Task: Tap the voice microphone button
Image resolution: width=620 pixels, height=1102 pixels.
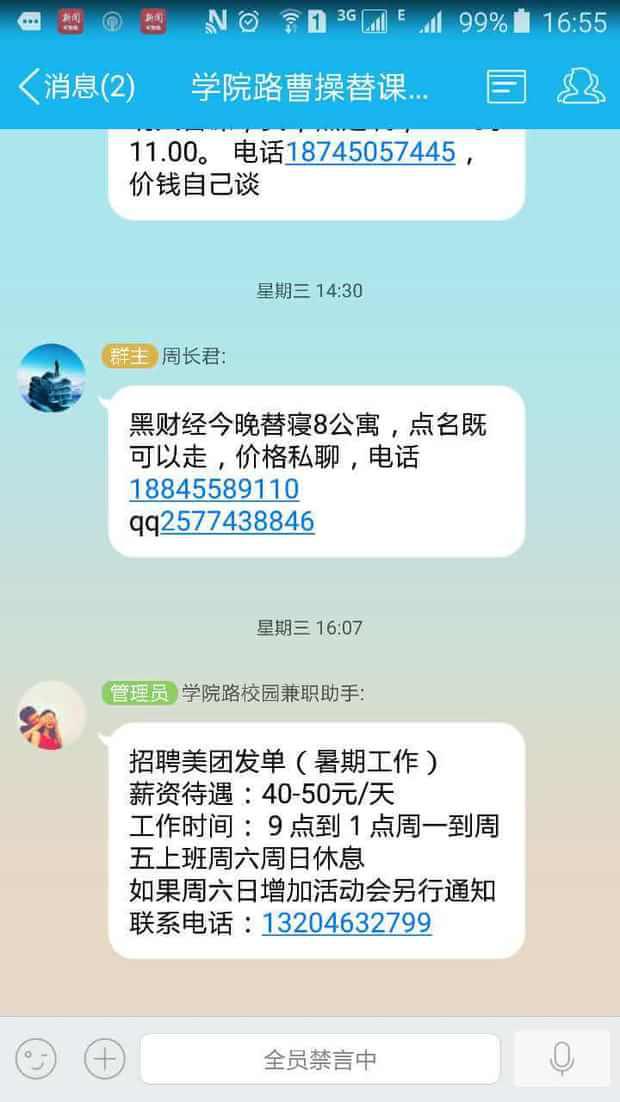Action: (561, 1058)
